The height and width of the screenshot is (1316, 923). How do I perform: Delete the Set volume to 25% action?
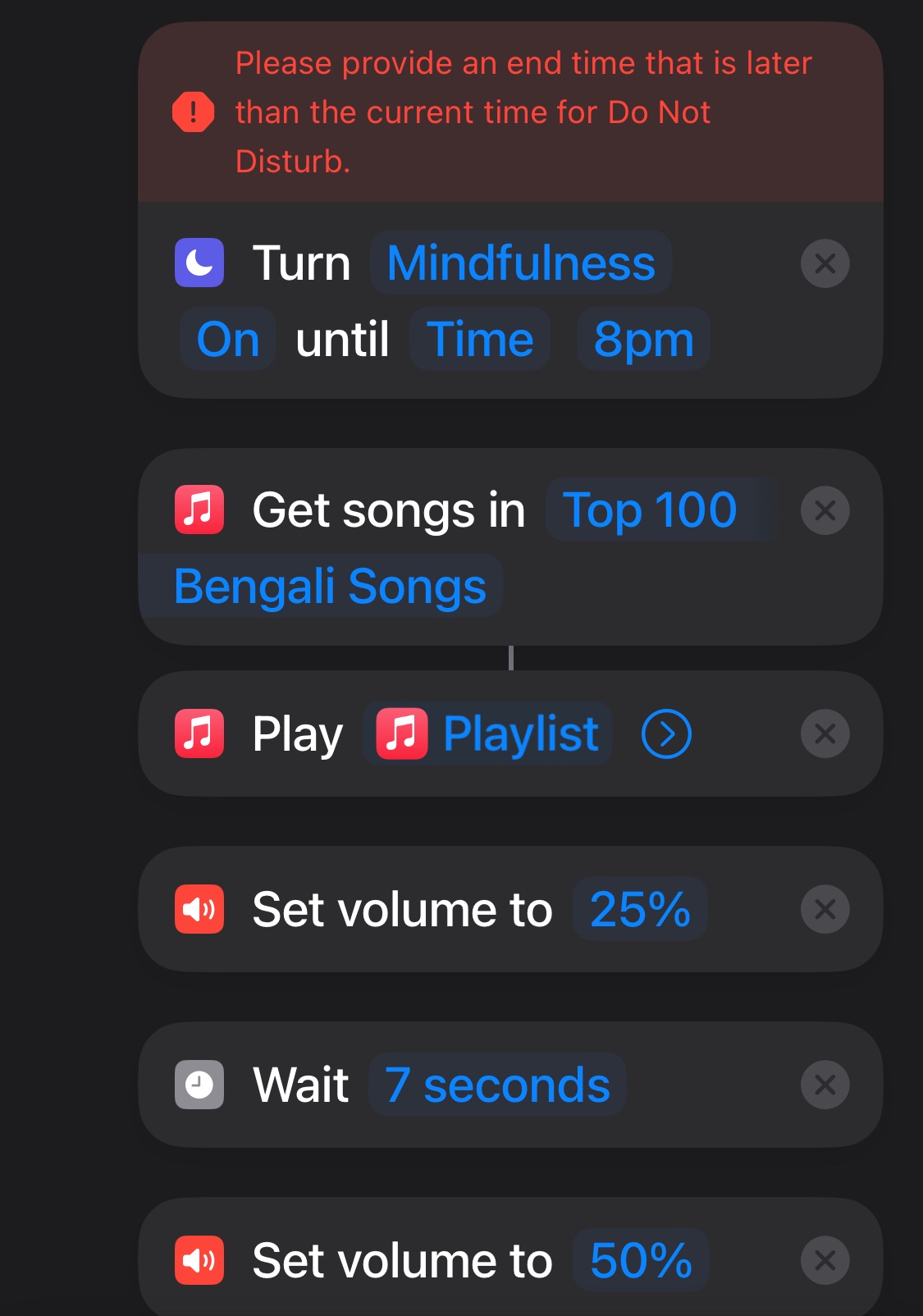(x=825, y=909)
